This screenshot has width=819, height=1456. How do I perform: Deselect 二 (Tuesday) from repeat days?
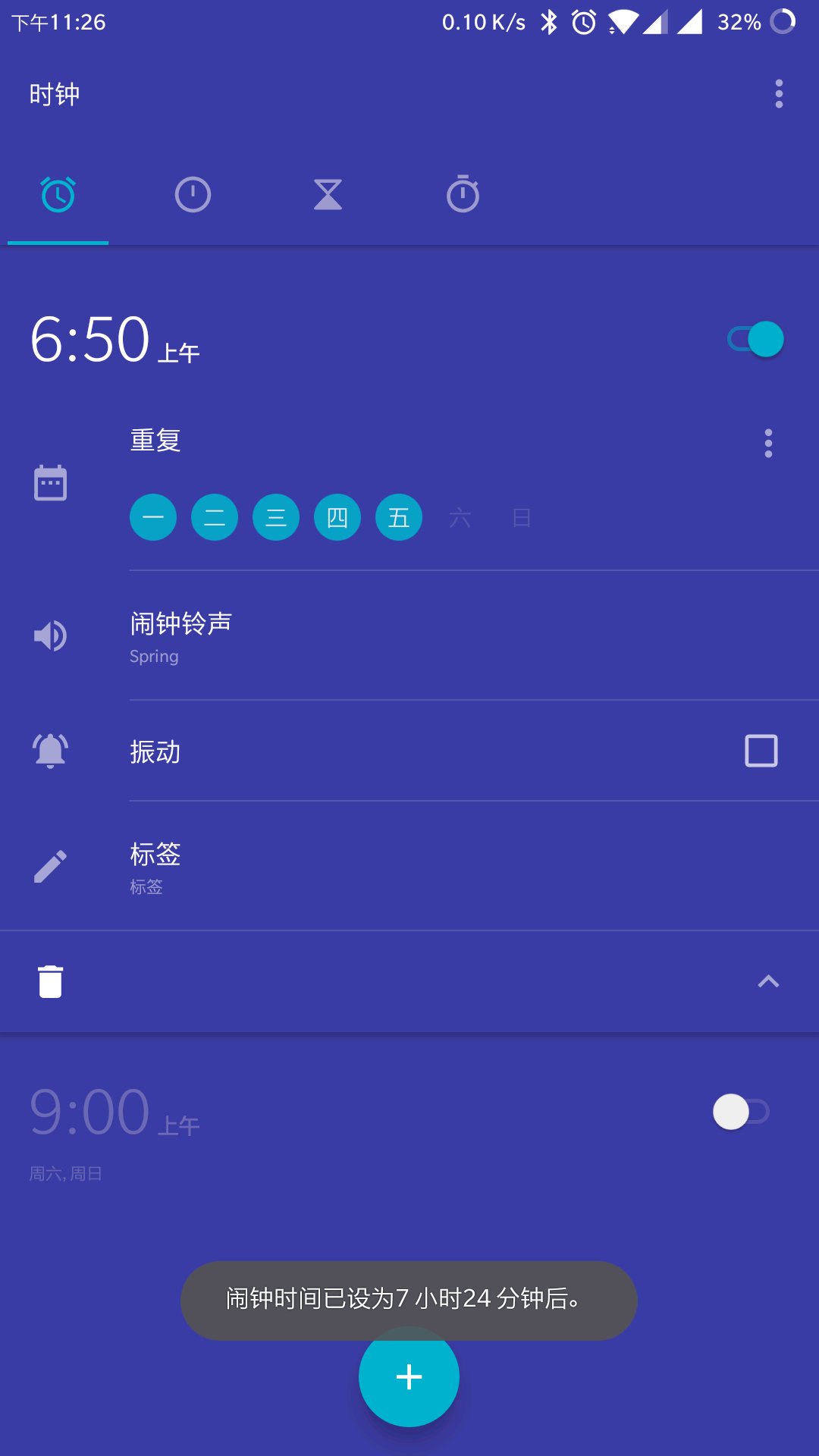coord(215,518)
